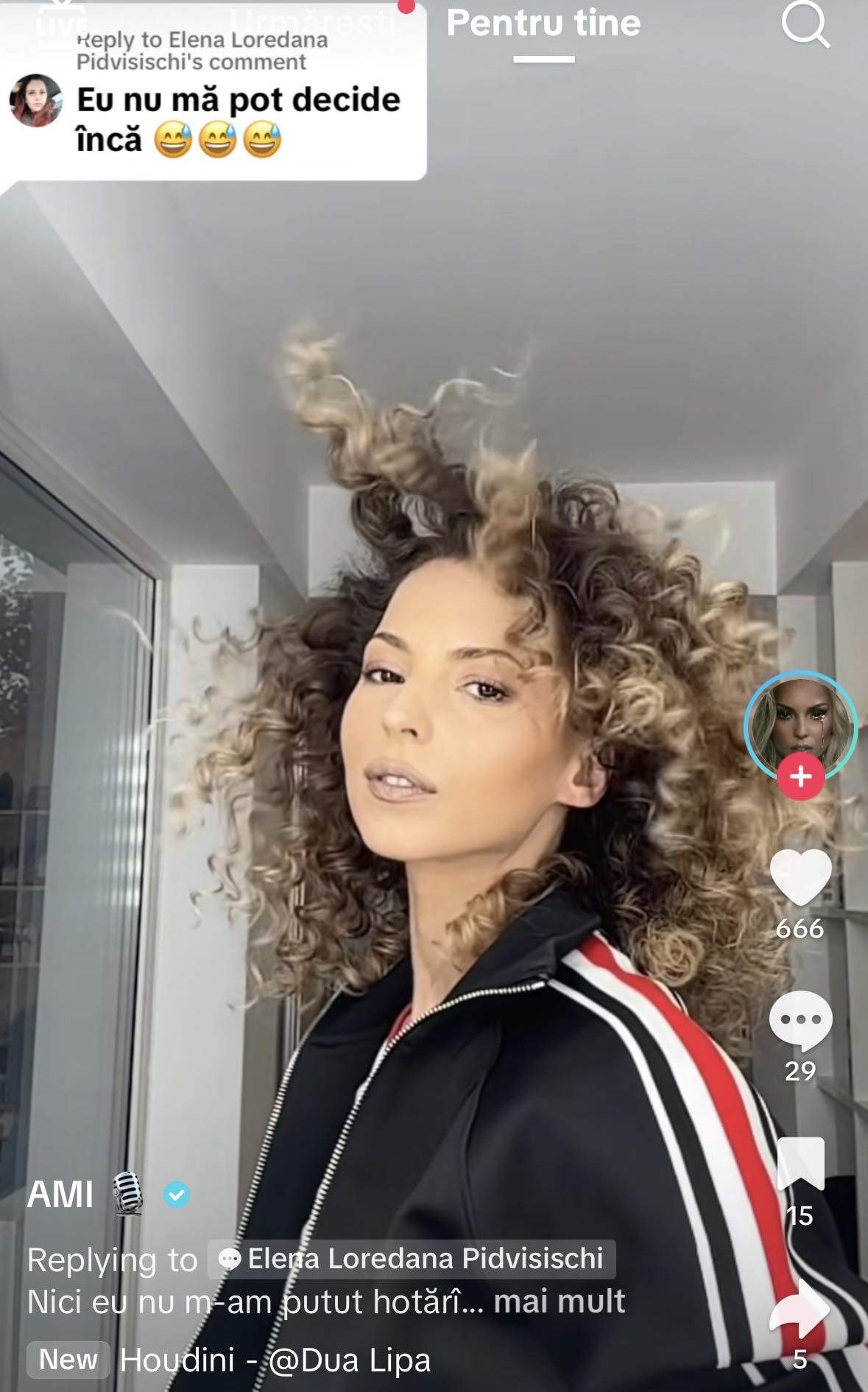Viewport: 868px width, 1392px height.
Task: Open the Houdini sound by Dua Lipa
Action: [x=275, y=1360]
